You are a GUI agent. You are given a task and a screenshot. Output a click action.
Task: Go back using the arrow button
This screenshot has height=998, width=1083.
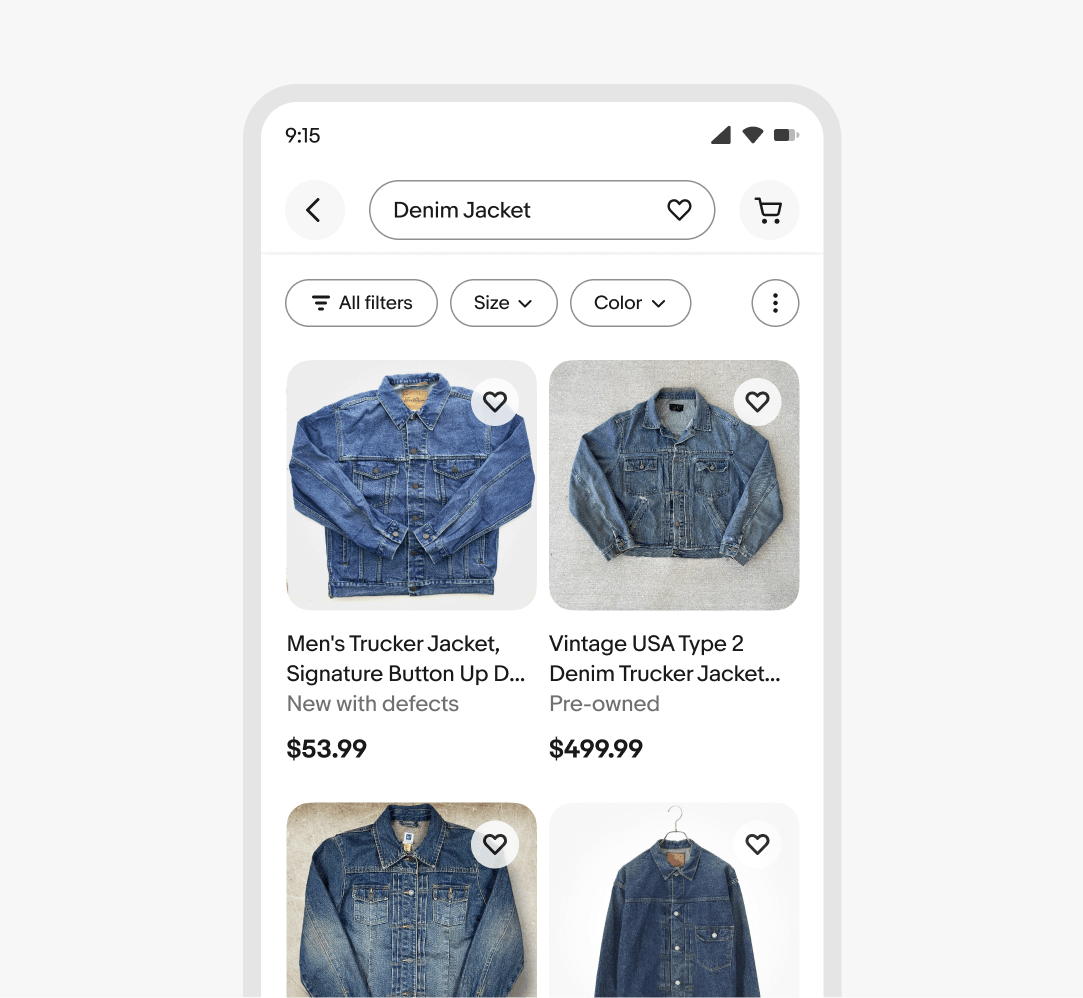pyautogui.click(x=314, y=210)
